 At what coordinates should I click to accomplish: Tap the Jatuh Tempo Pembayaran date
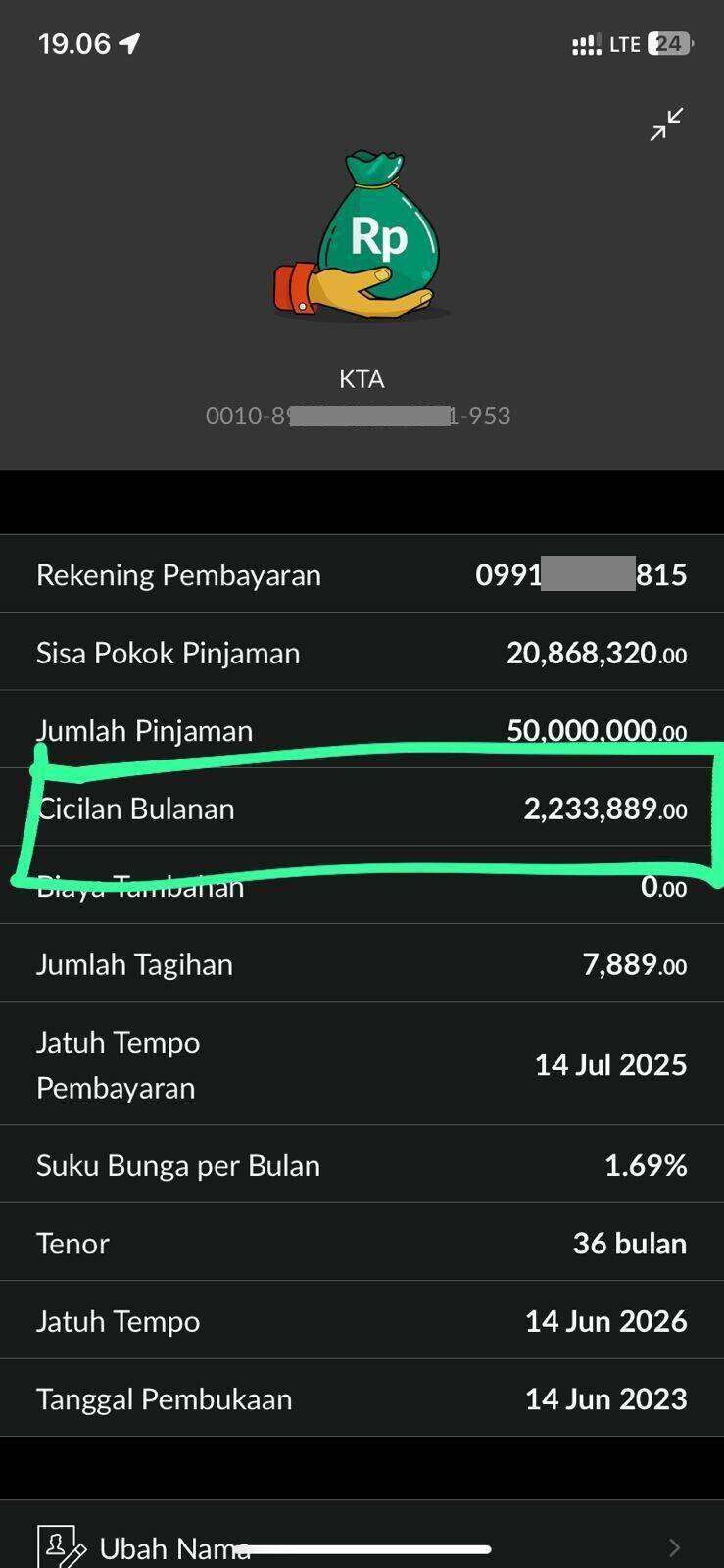(610, 1064)
